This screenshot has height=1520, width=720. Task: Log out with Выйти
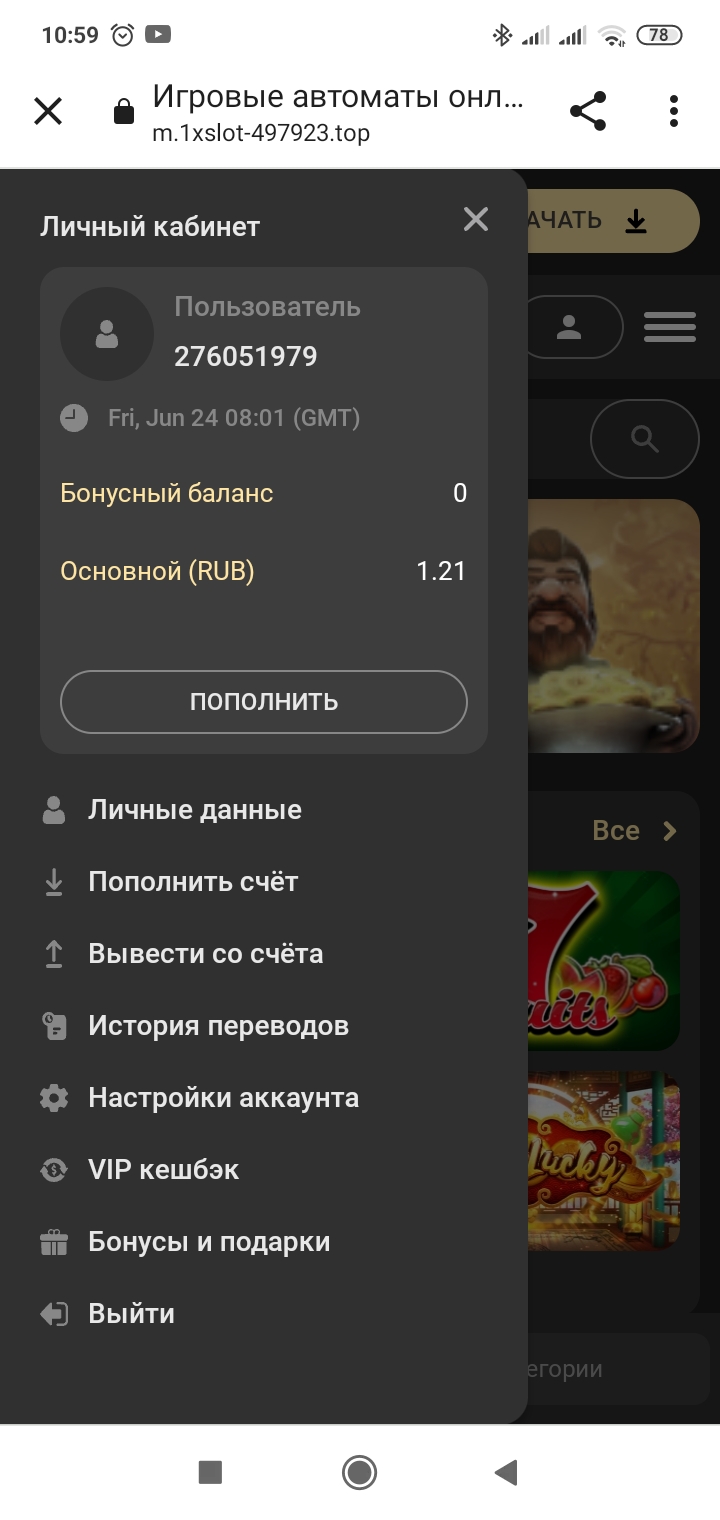point(131,1314)
